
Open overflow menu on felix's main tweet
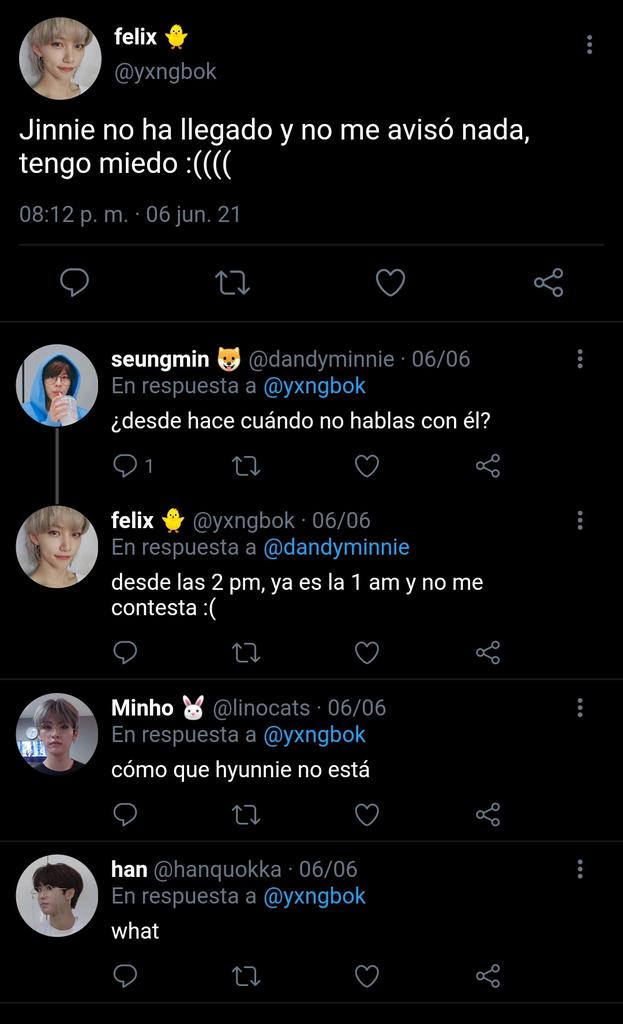[589, 44]
